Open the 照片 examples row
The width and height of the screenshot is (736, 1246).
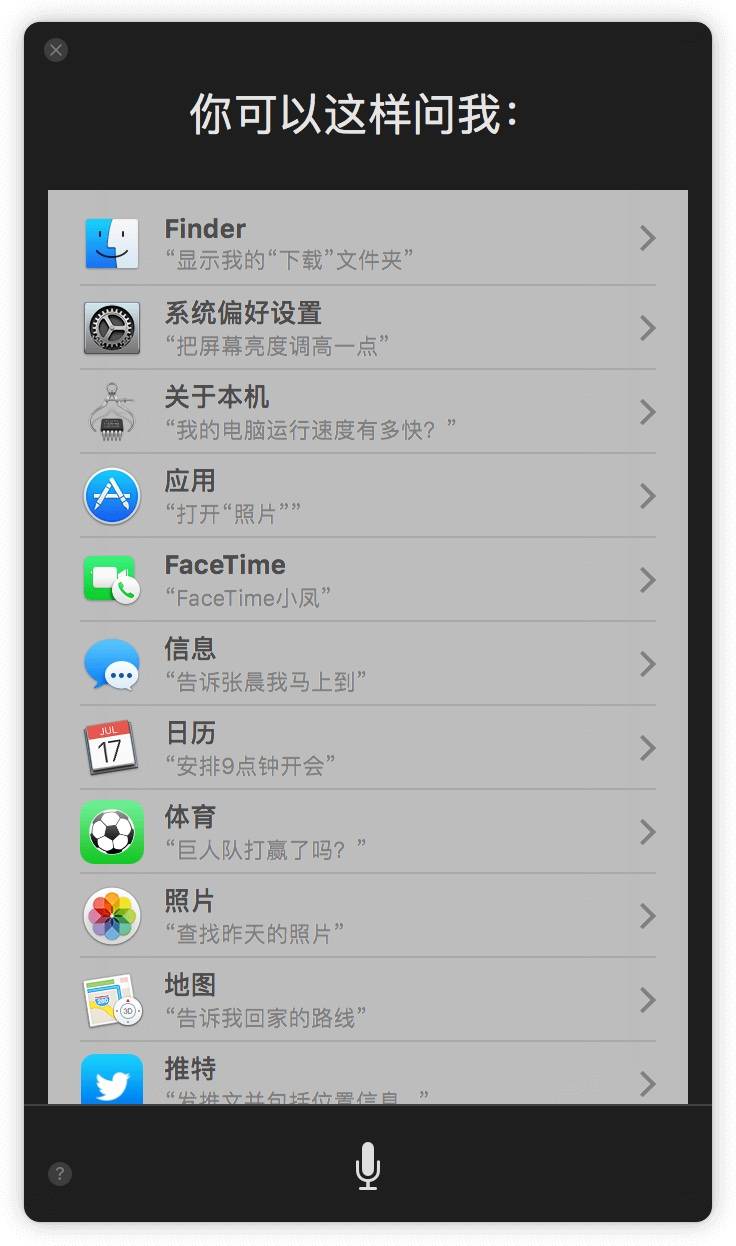[x=367, y=916]
